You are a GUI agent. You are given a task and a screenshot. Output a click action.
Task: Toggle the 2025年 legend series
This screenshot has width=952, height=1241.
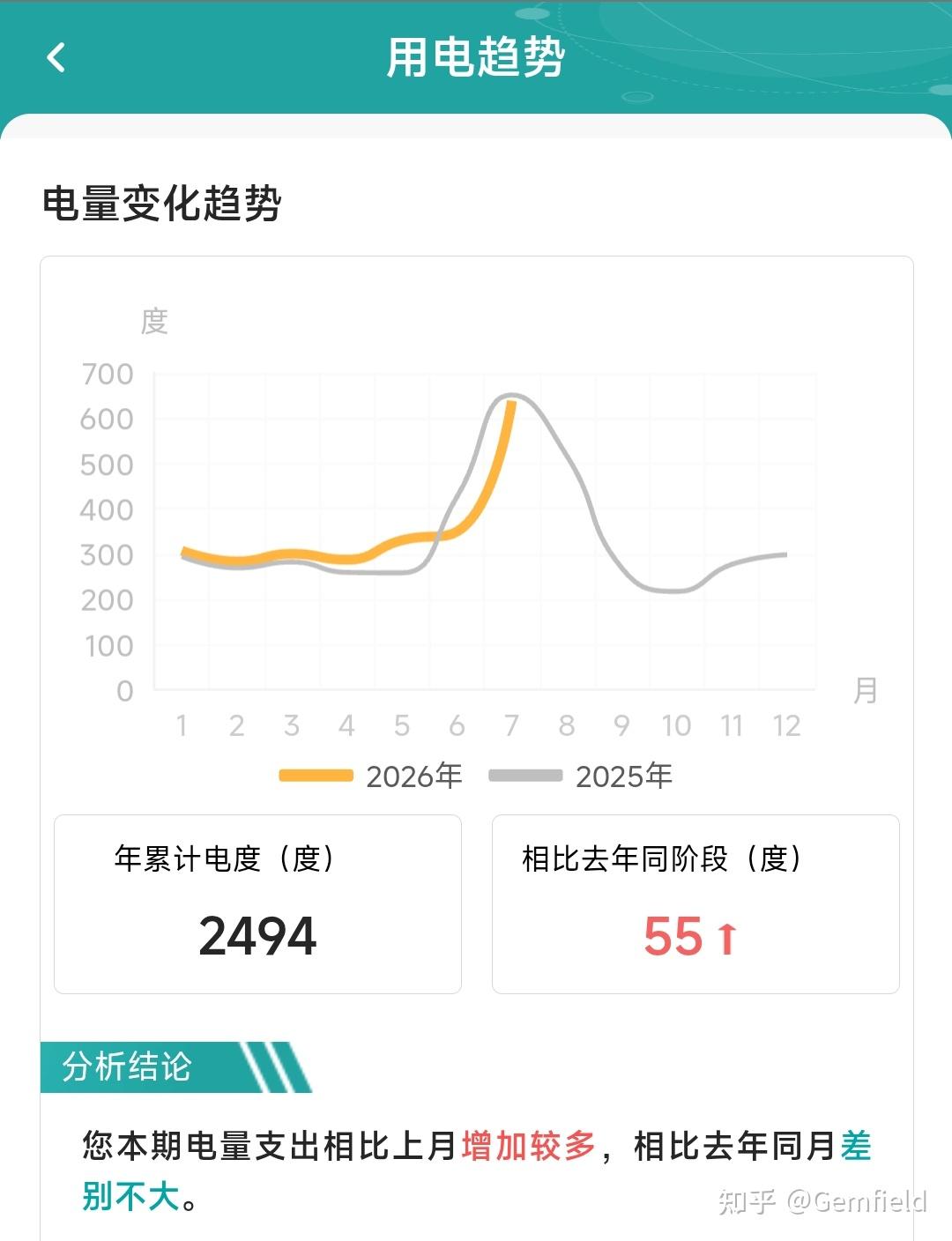click(x=580, y=776)
